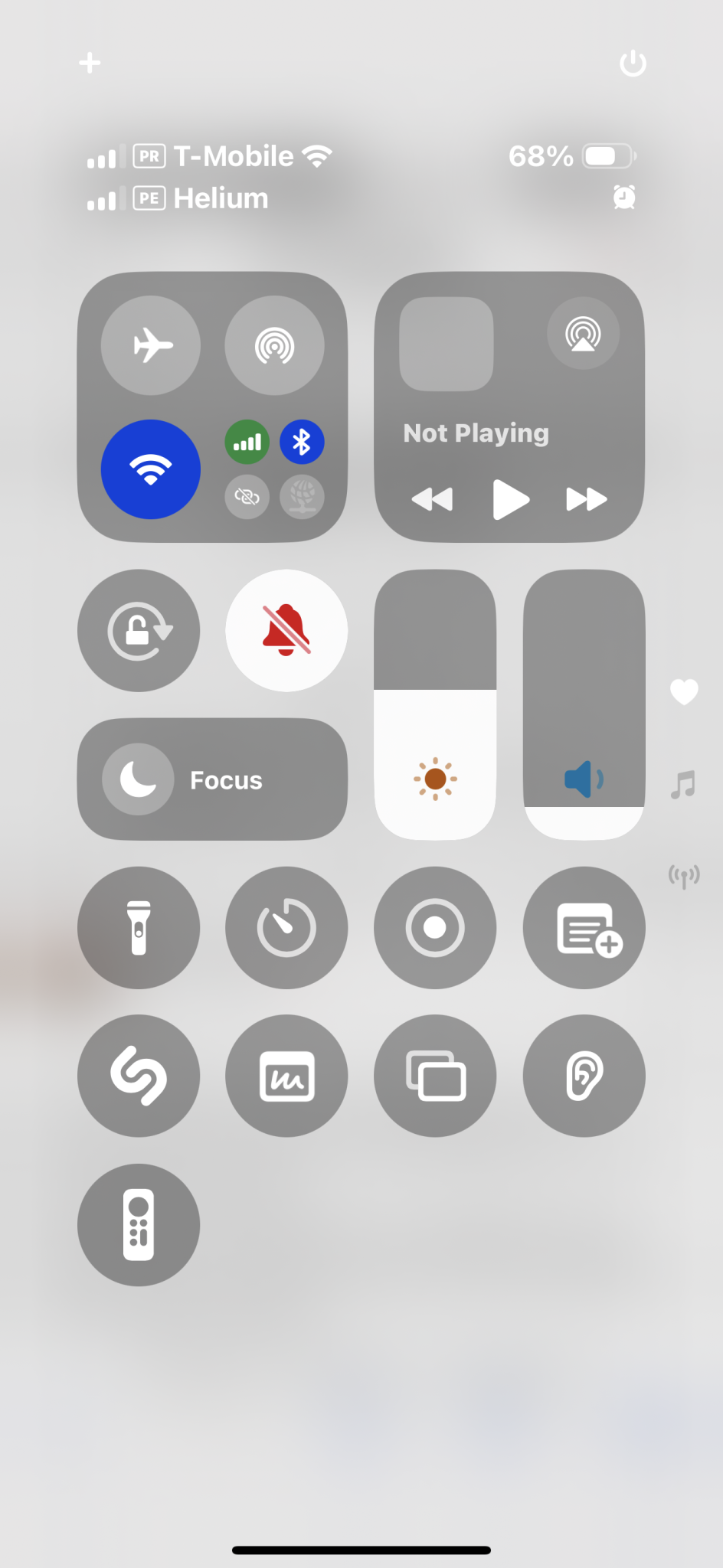Turn on the flashlight

(139, 928)
